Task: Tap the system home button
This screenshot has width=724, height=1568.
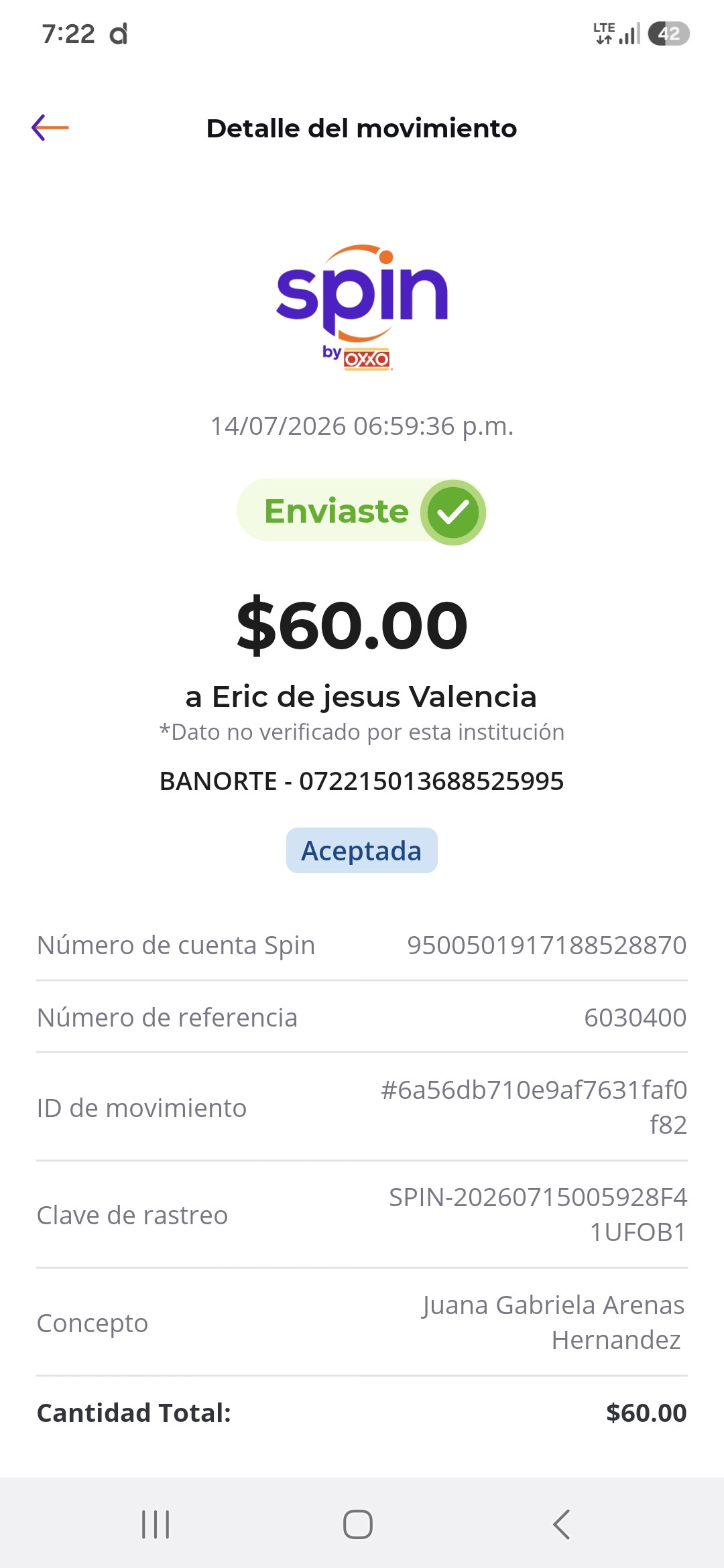Action: coord(358,1524)
